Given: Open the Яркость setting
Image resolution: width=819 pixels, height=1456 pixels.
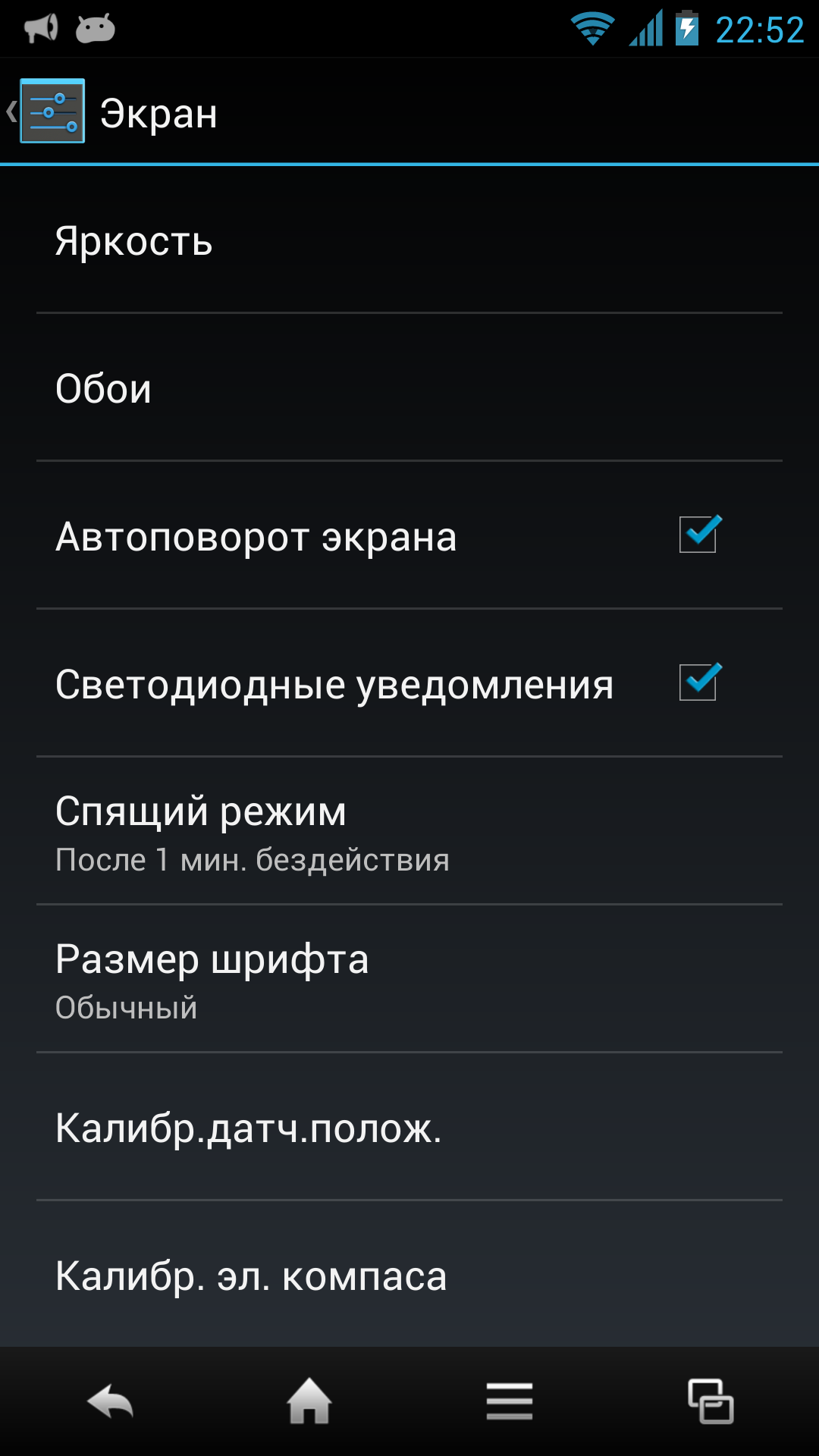Looking at the screenshot, I should [x=409, y=240].
